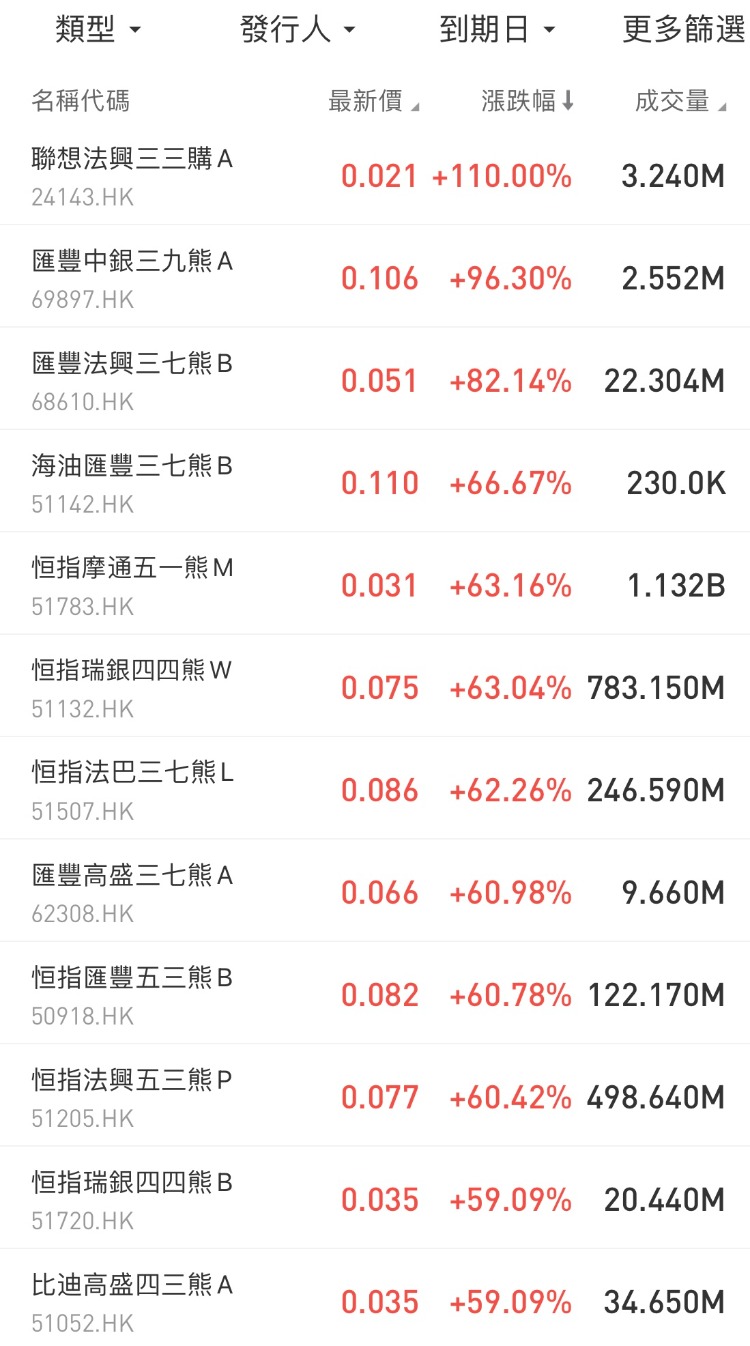Viewport: 750px width, 1346px height.
Task: Open the 類型 filter dropdown
Action: tap(98, 30)
